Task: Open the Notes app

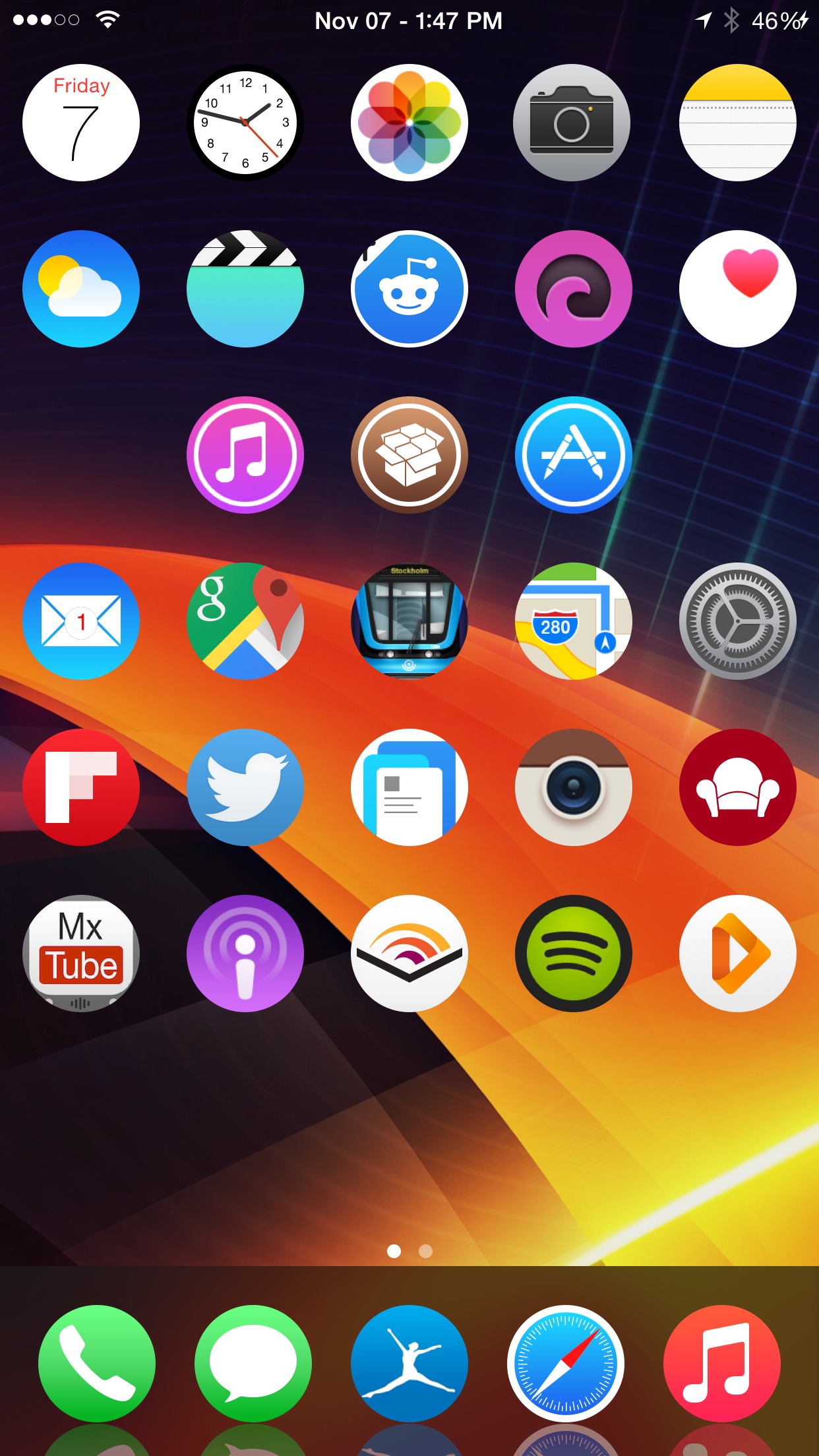Action: pyautogui.click(x=738, y=123)
